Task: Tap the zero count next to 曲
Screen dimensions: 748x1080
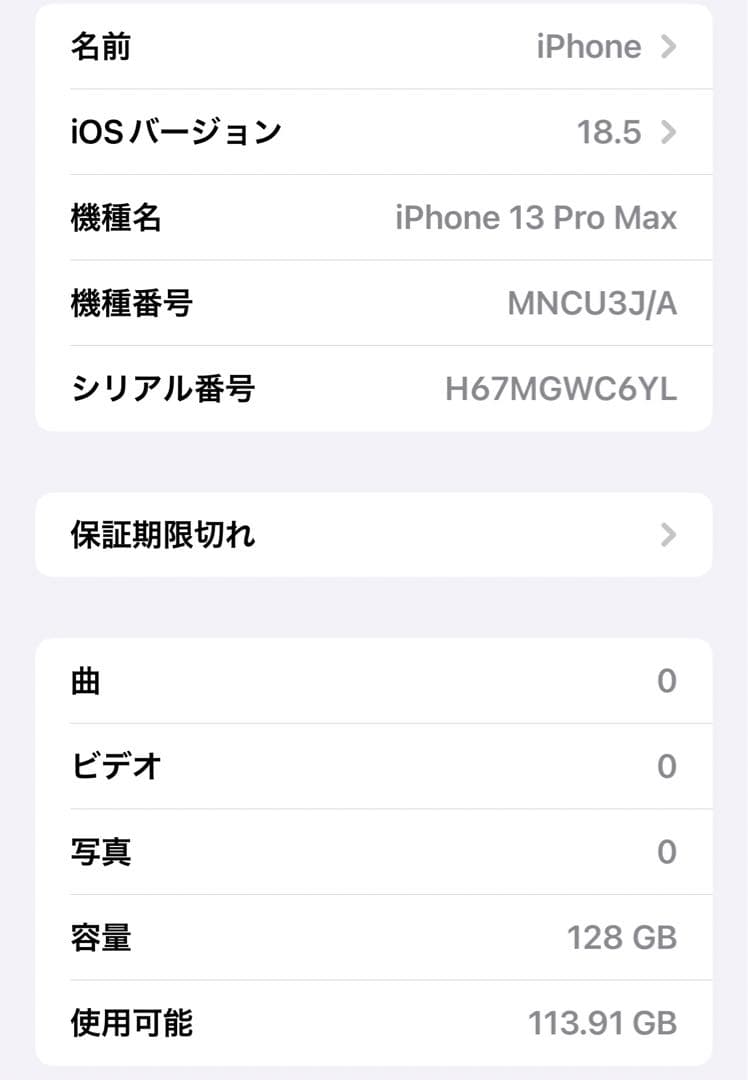Action: click(668, 680)
